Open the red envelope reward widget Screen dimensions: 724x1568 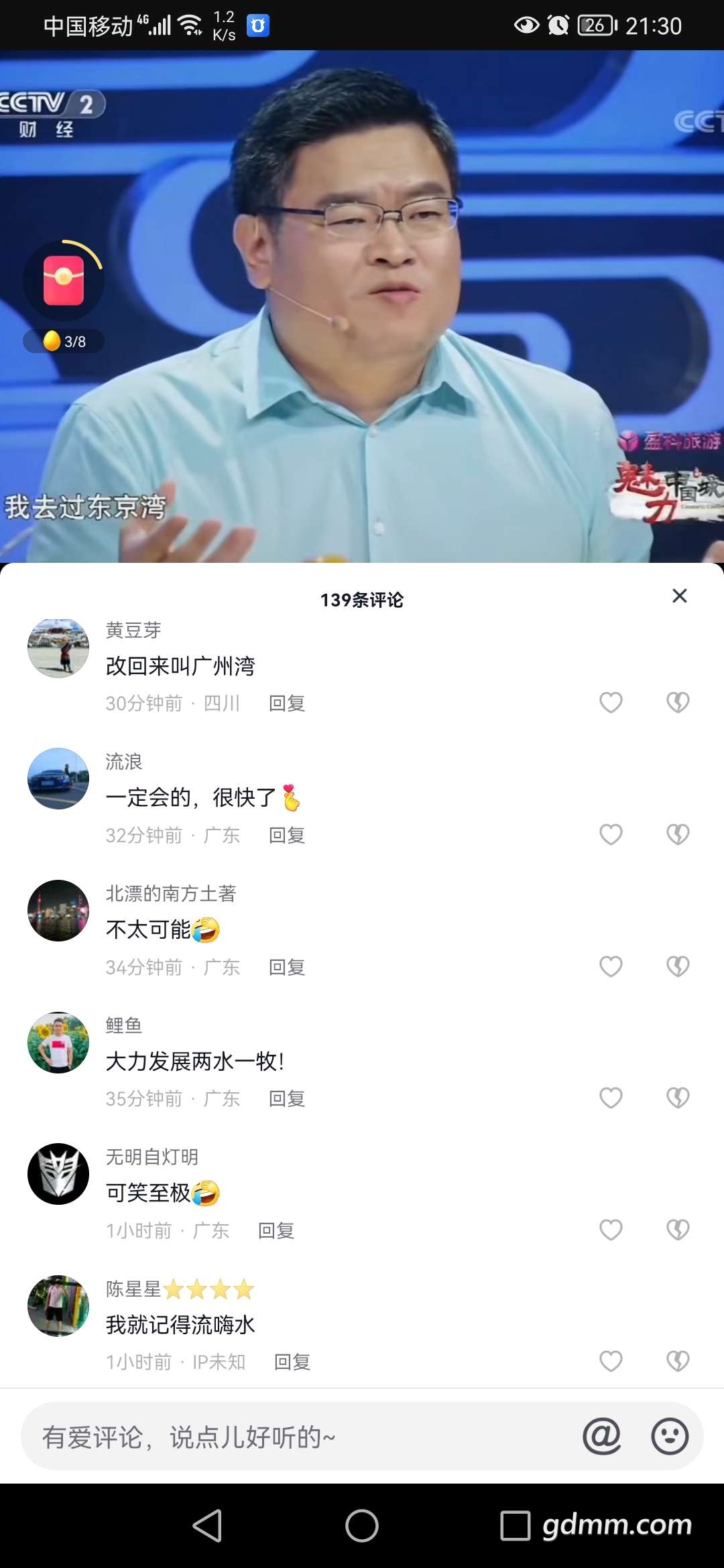click(x=64, y=281)
